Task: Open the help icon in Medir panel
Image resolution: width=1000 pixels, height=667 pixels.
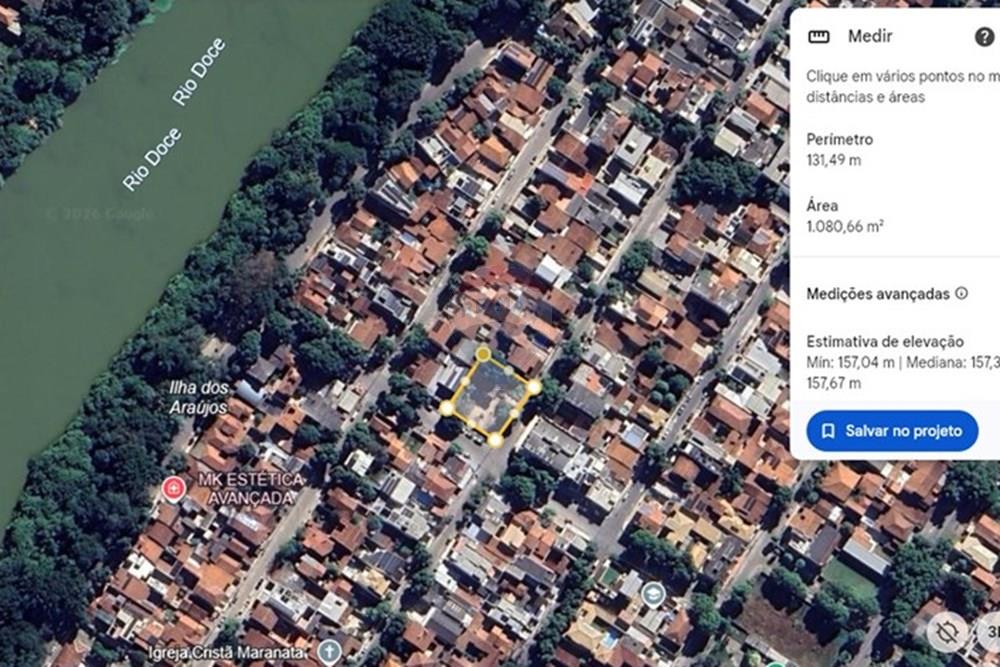Action: (984, 37)
